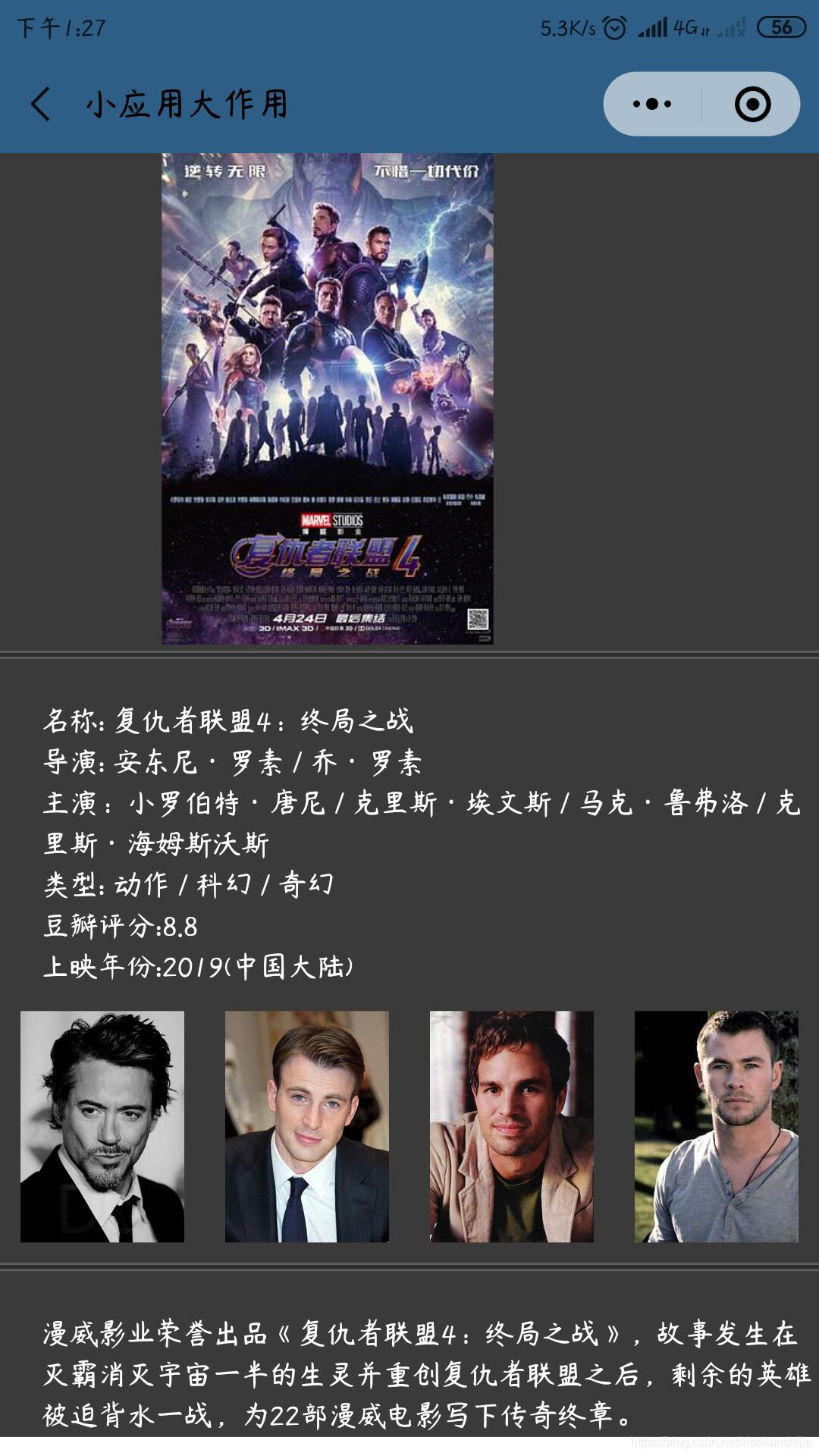
Task: Go back from 小应用大作用 page
Action: (41, 104)
